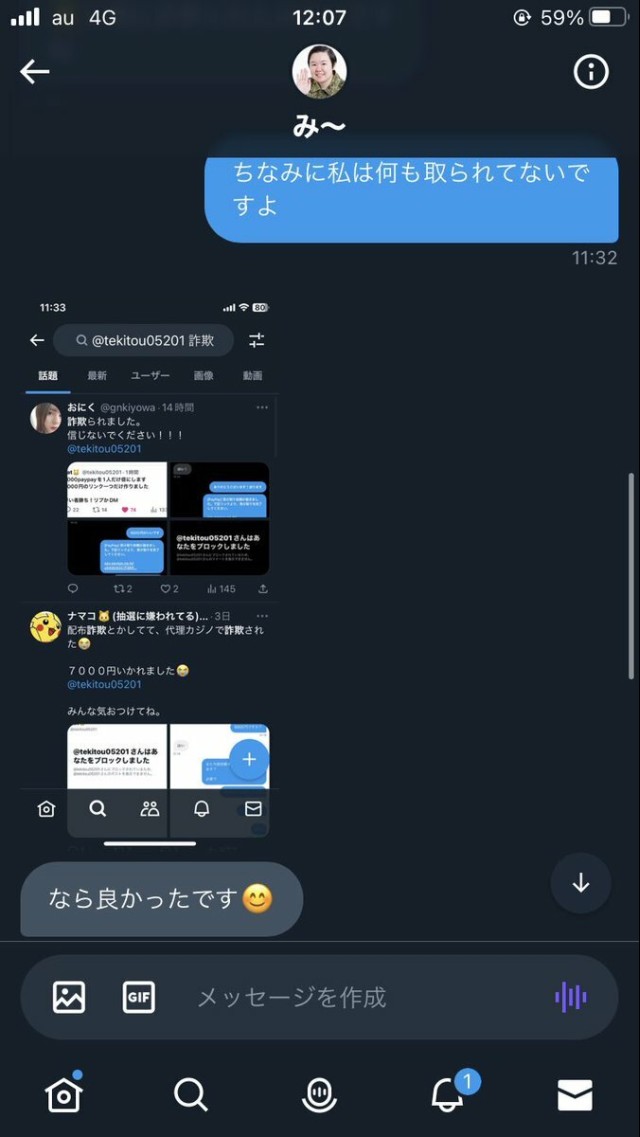Open み〜 profile avatar
640x1137 pixels.
(x=319, y=72)
